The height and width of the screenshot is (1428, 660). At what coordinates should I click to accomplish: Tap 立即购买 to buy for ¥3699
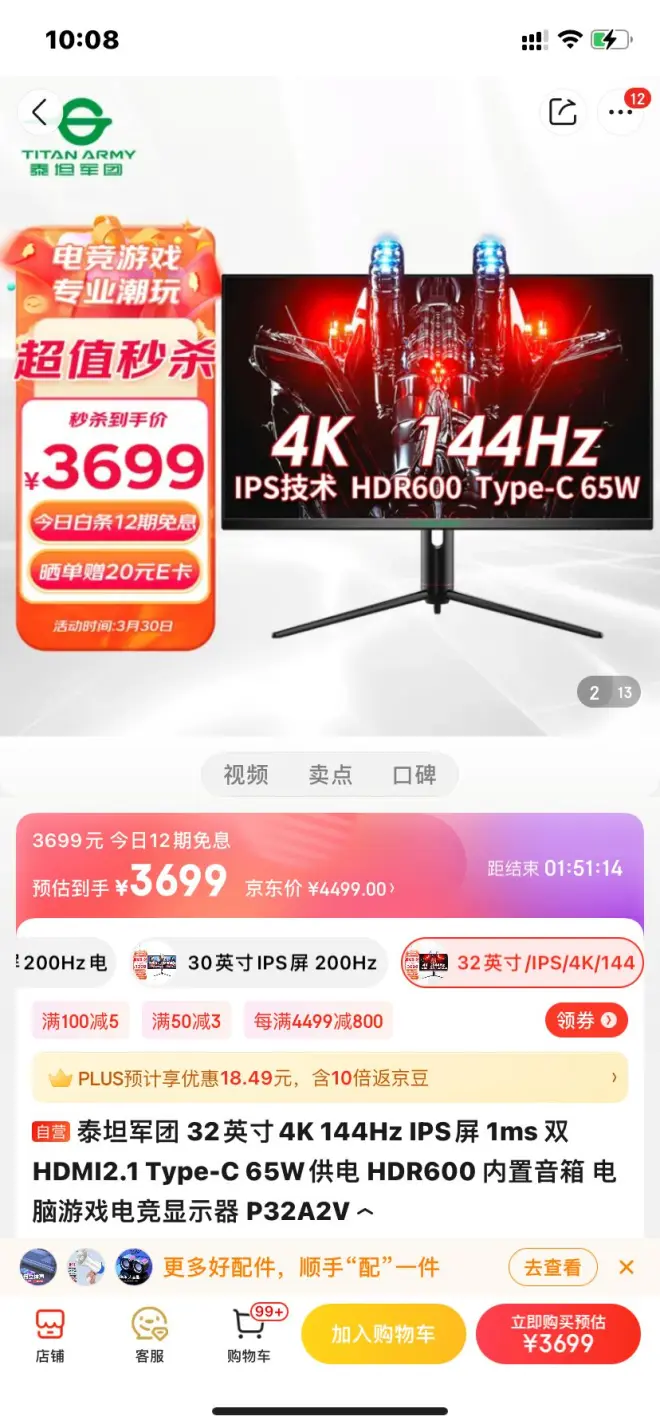point(558,1334)
